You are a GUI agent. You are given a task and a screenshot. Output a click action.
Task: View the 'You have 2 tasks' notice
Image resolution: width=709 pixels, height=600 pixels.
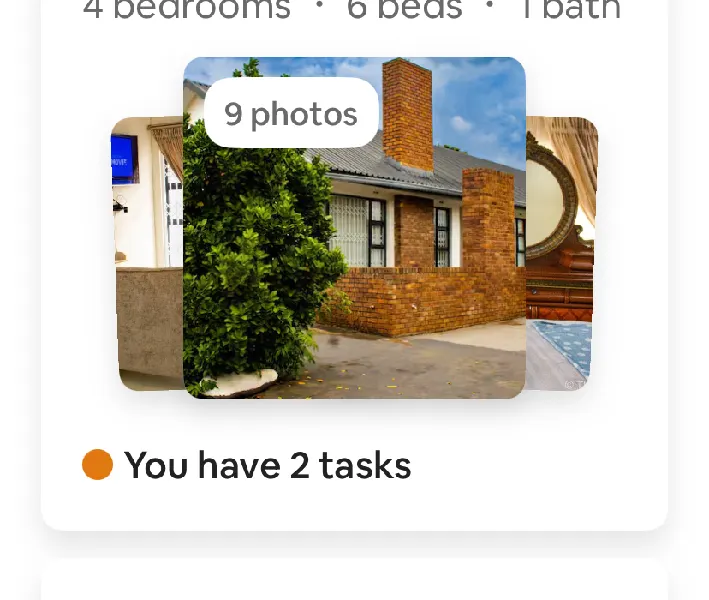tap(267, 465)
